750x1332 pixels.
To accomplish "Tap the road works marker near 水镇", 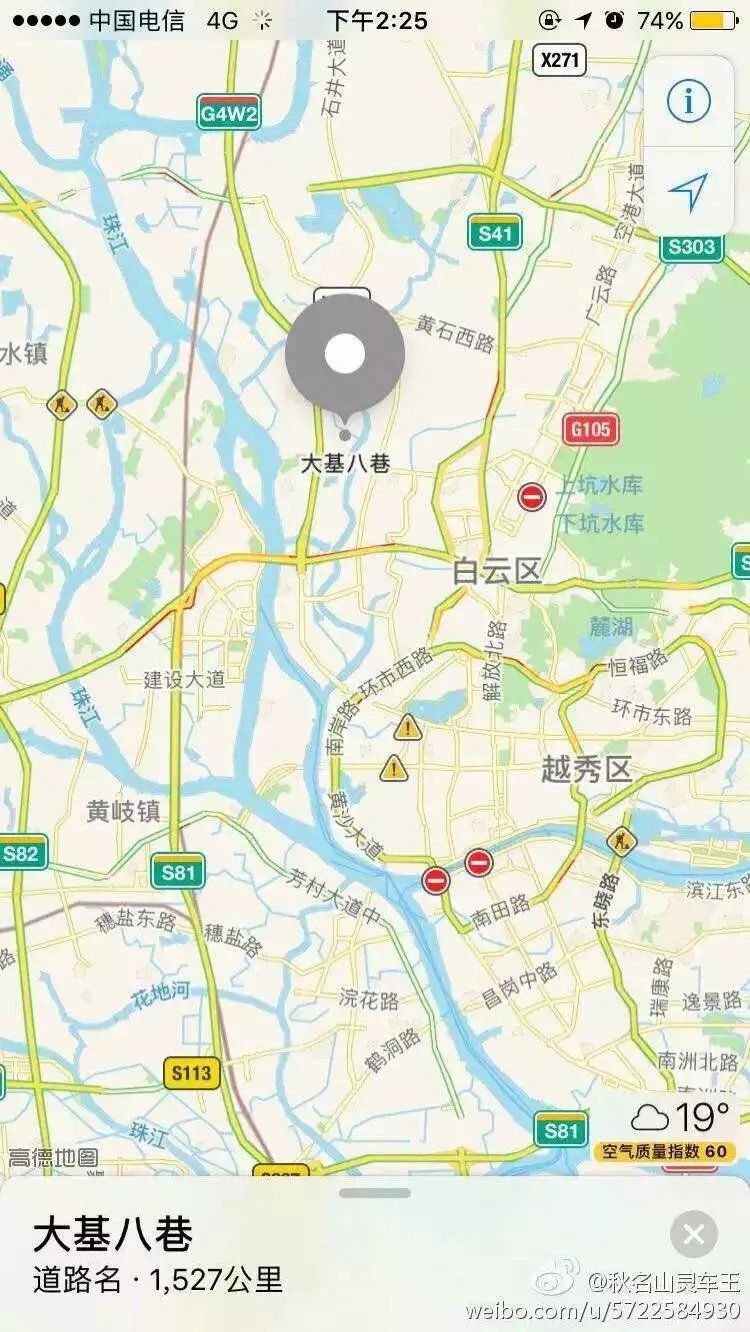I will click(x=62, y=405).
